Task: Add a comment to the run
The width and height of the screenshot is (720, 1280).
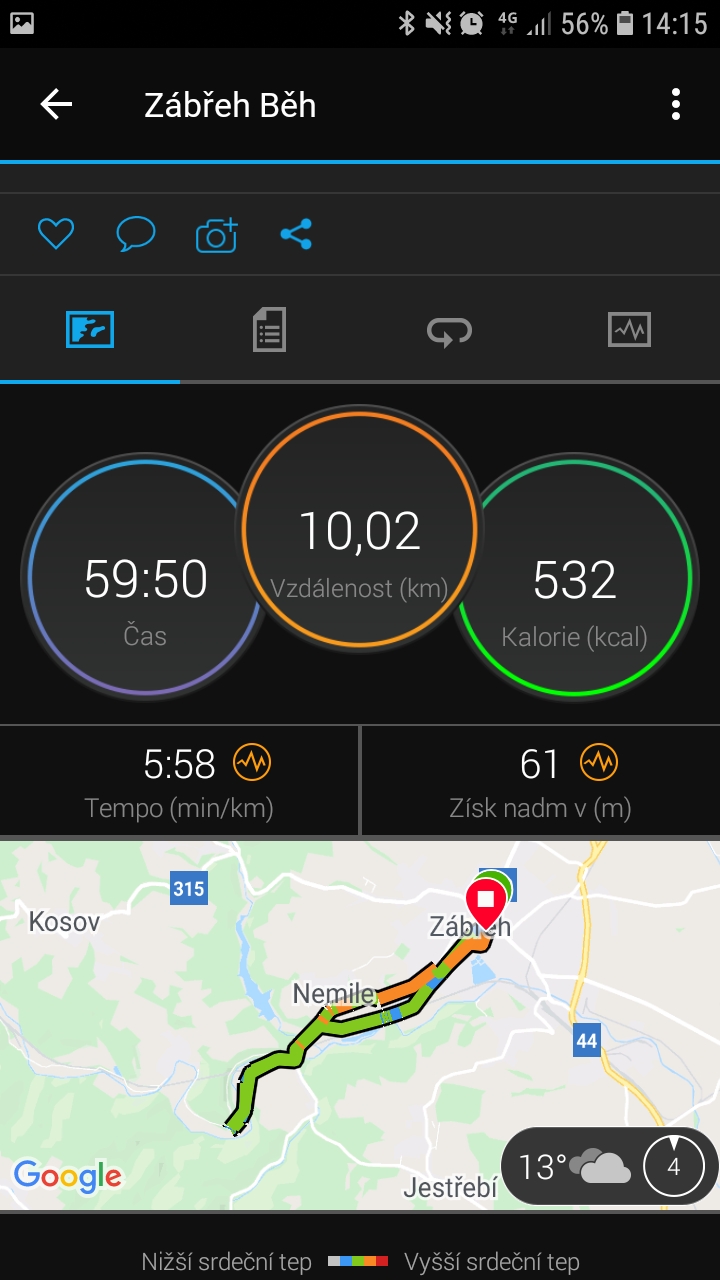Action: click(136, 235)
